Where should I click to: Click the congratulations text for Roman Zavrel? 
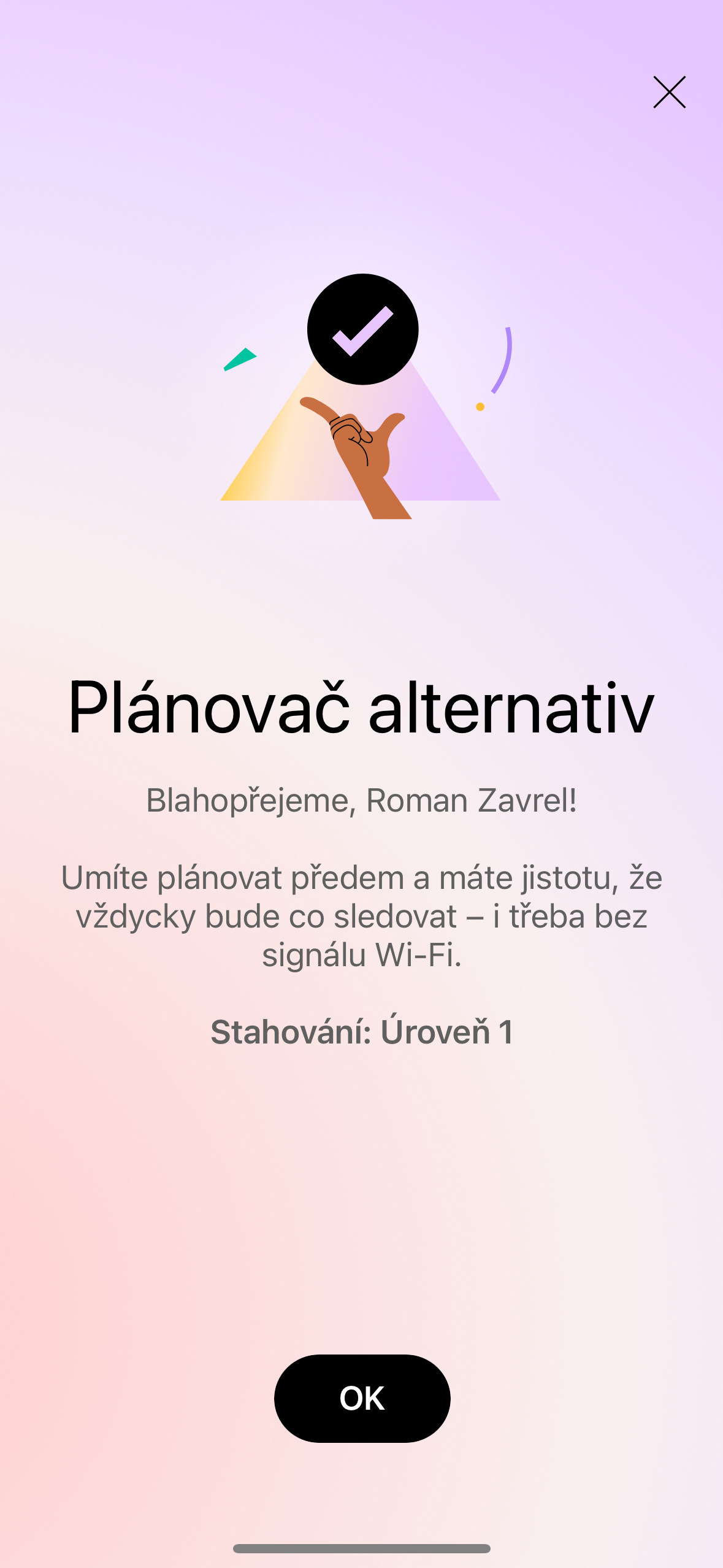coord(361,799)
